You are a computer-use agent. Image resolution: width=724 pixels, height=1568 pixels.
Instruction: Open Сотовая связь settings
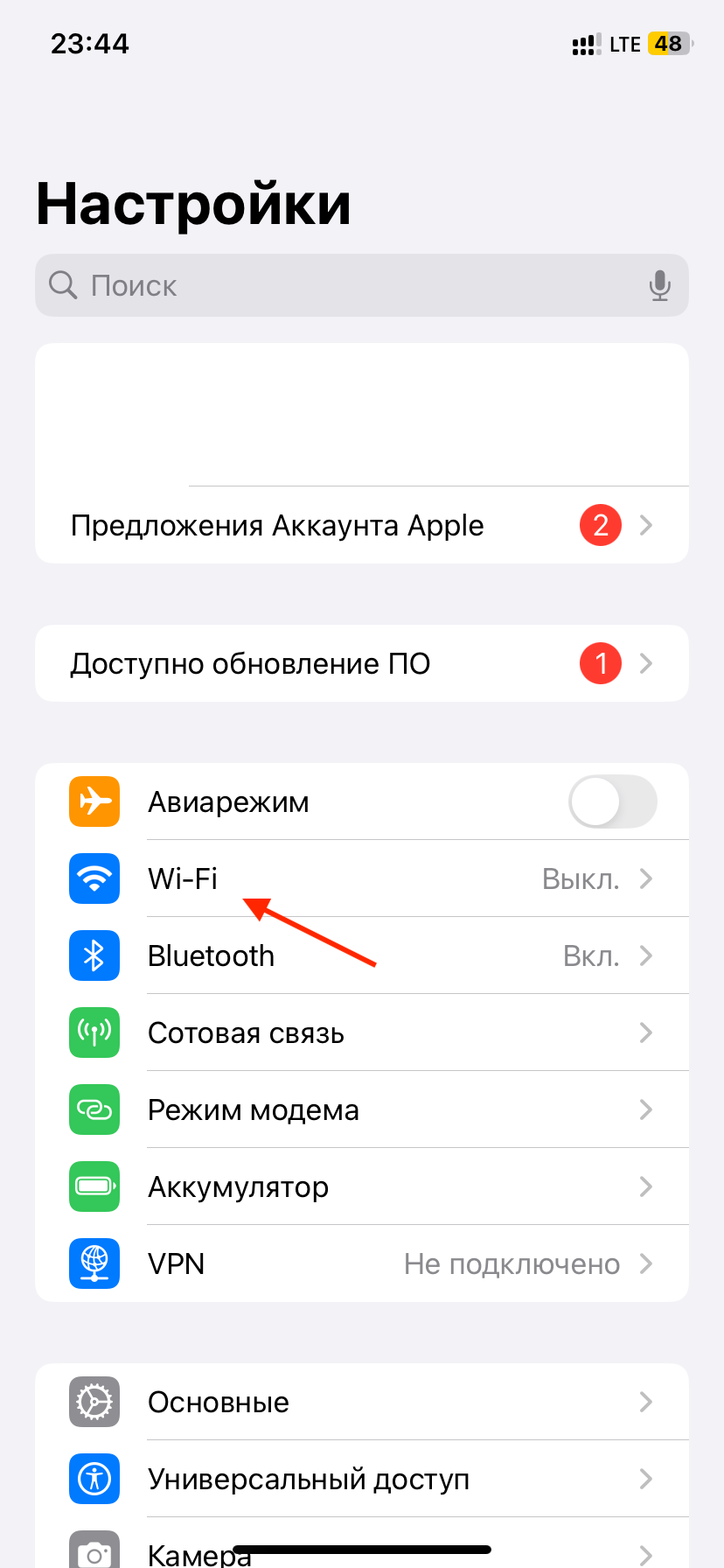(x=362, y=1032)
